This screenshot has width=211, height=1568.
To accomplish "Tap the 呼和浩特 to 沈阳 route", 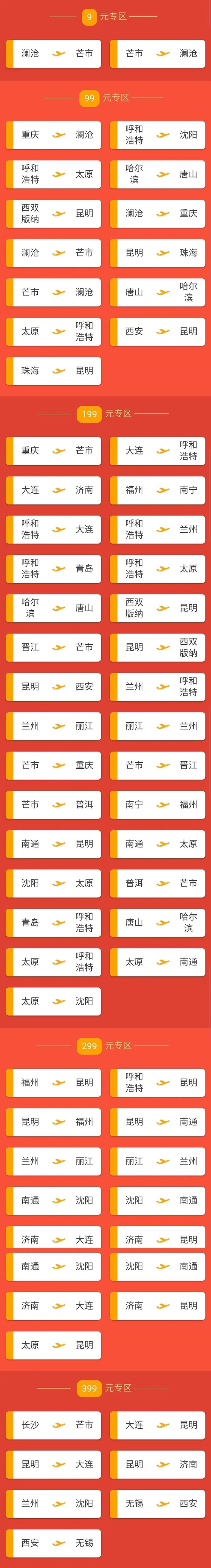I will 157,135.
